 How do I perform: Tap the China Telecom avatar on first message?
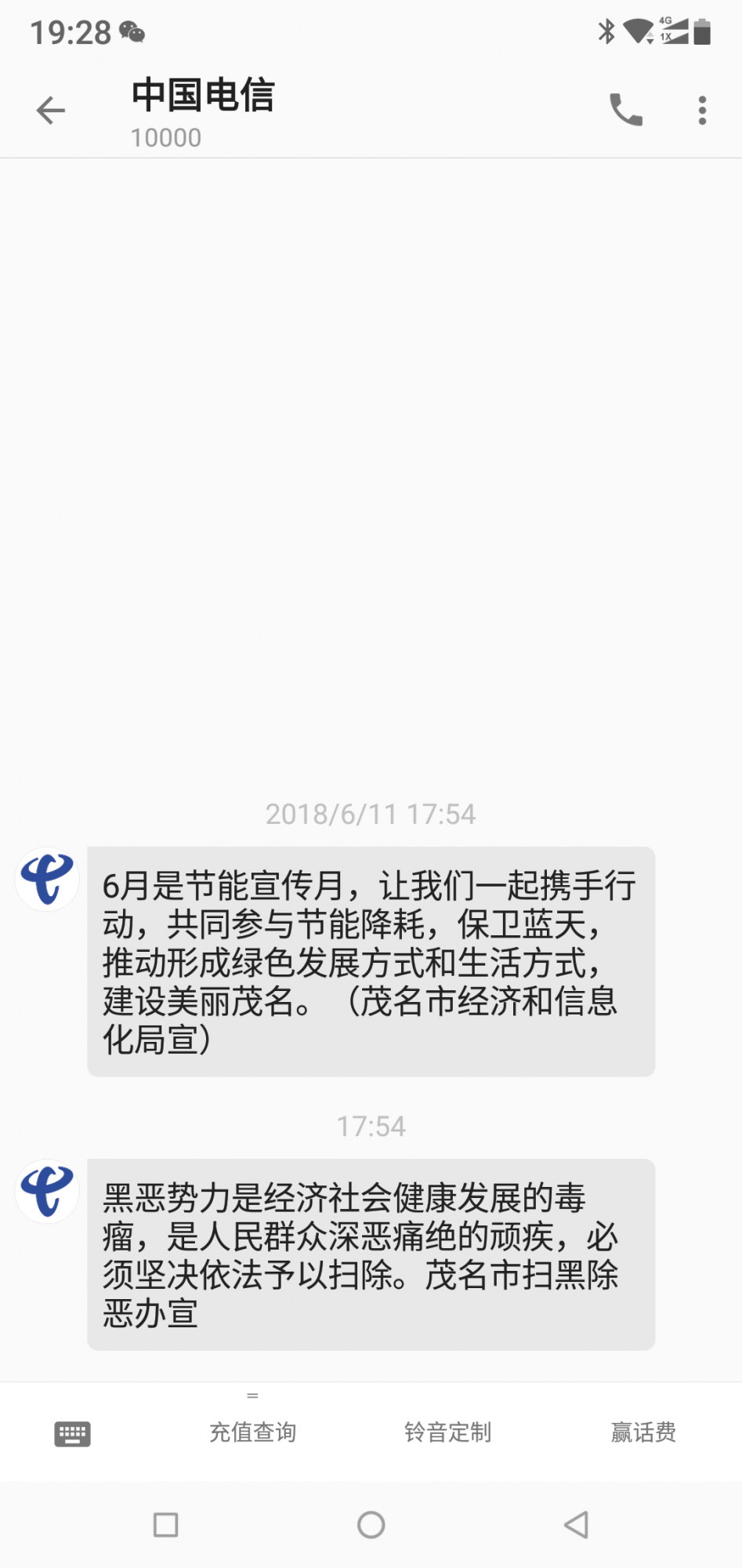[x=46, y=880]
